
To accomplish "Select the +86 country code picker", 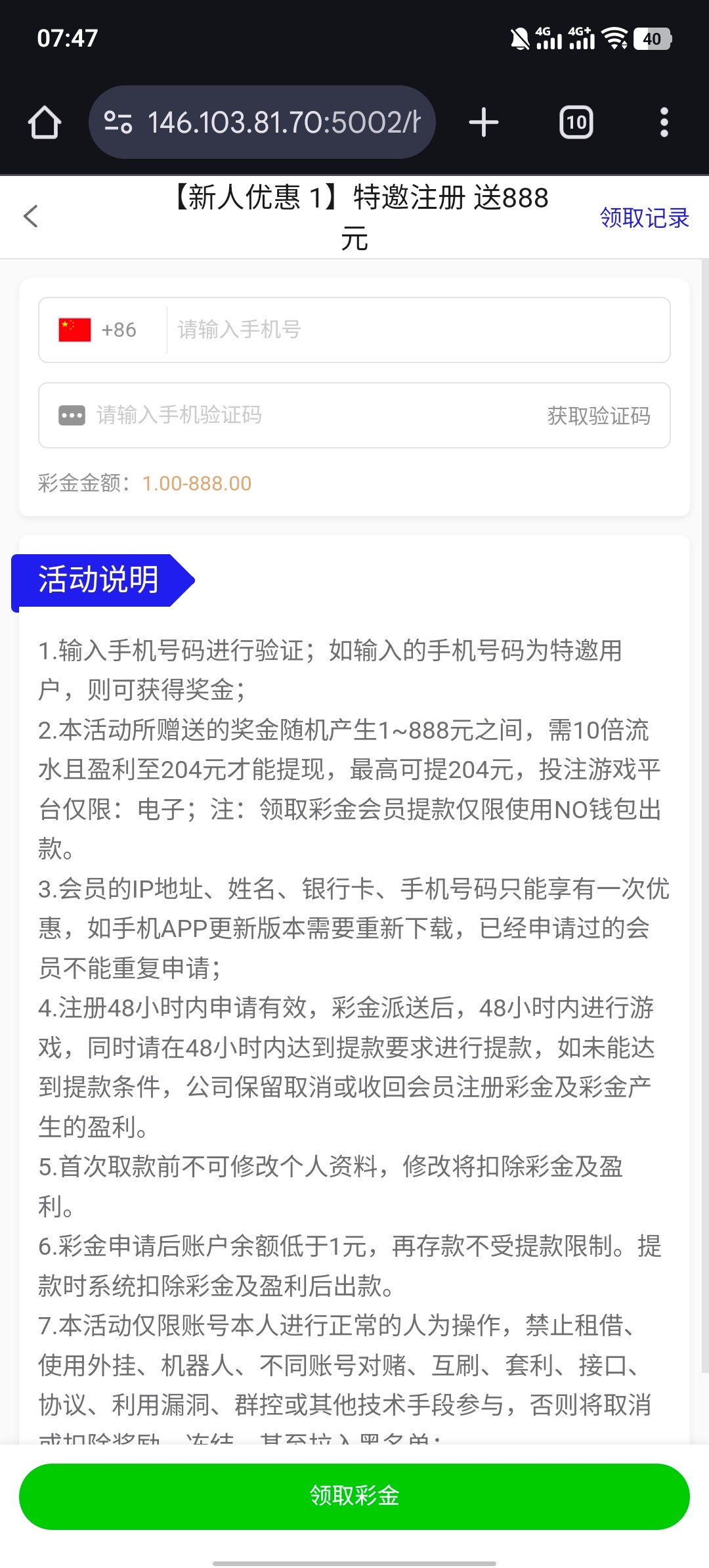I will coord(98,330).
